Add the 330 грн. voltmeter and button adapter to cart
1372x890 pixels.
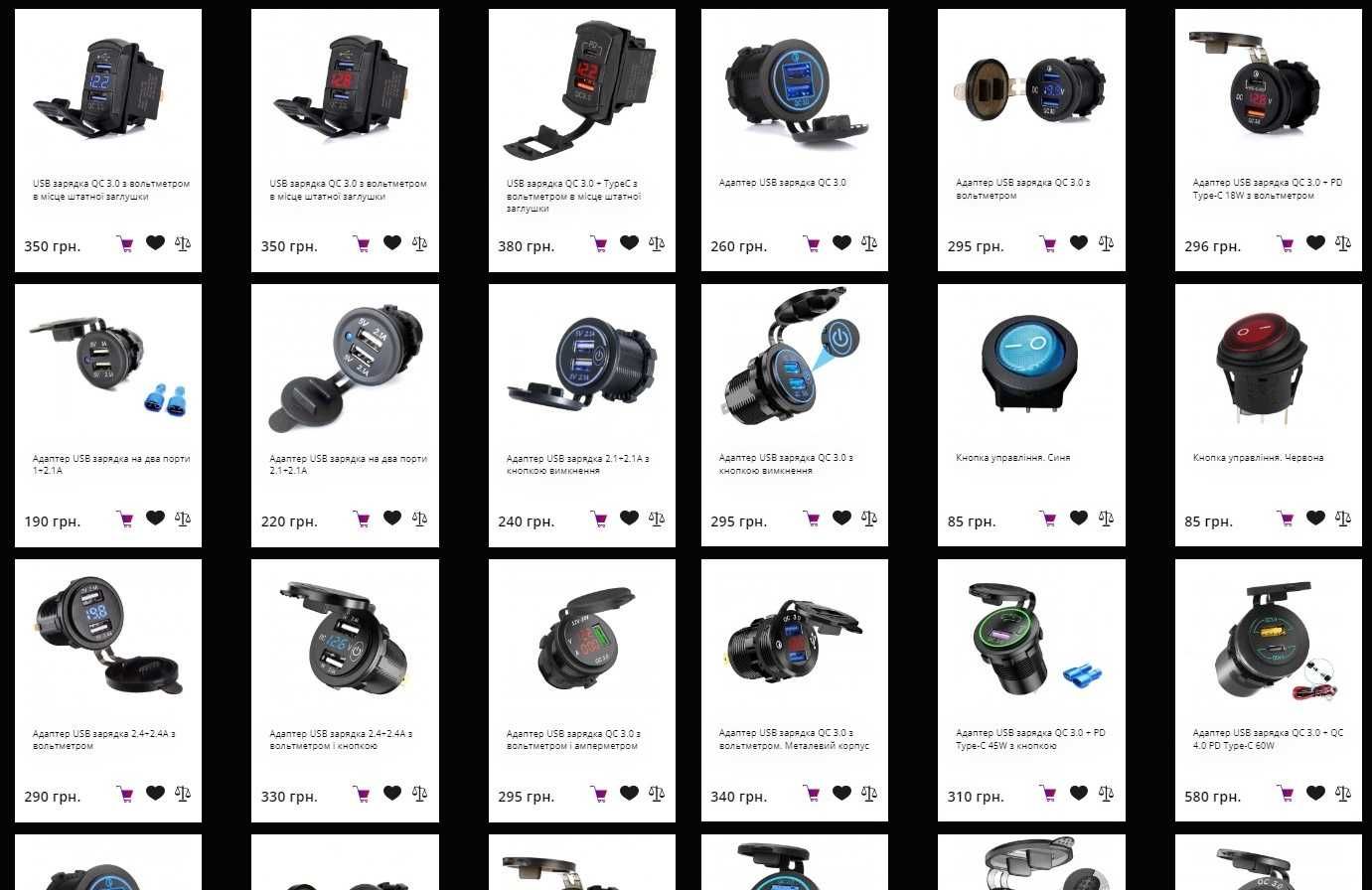[362, 794]
